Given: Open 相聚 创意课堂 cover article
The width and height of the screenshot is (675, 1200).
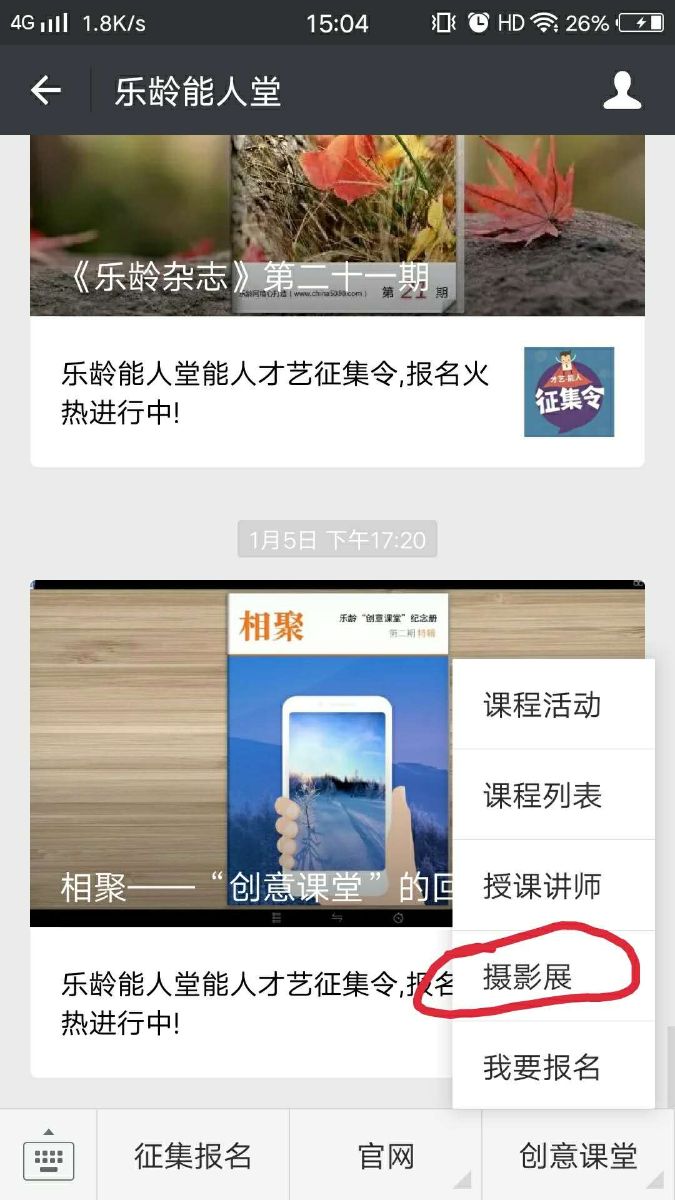Looking at the screenshot, I should point(240,752).
